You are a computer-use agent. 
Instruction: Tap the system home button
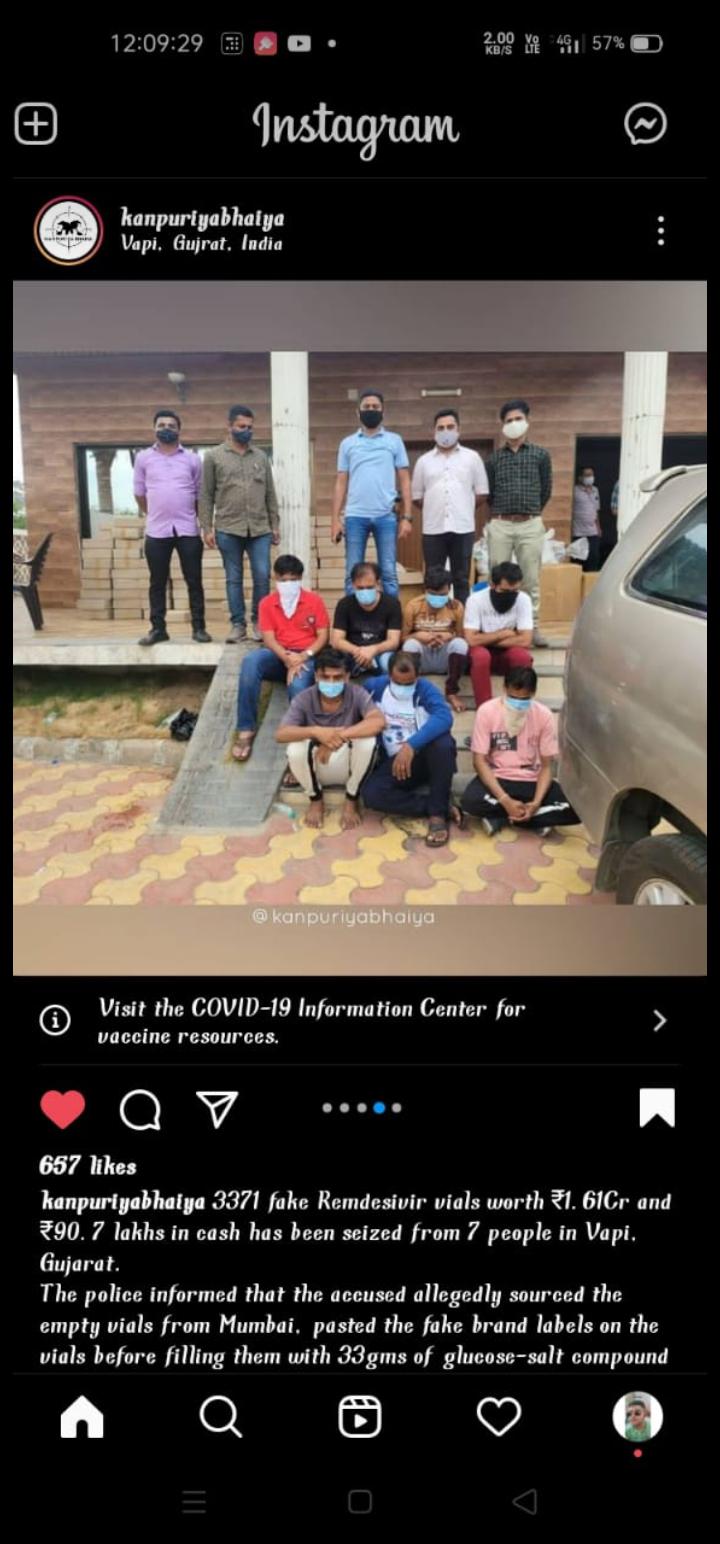[x=360, y=1501]
